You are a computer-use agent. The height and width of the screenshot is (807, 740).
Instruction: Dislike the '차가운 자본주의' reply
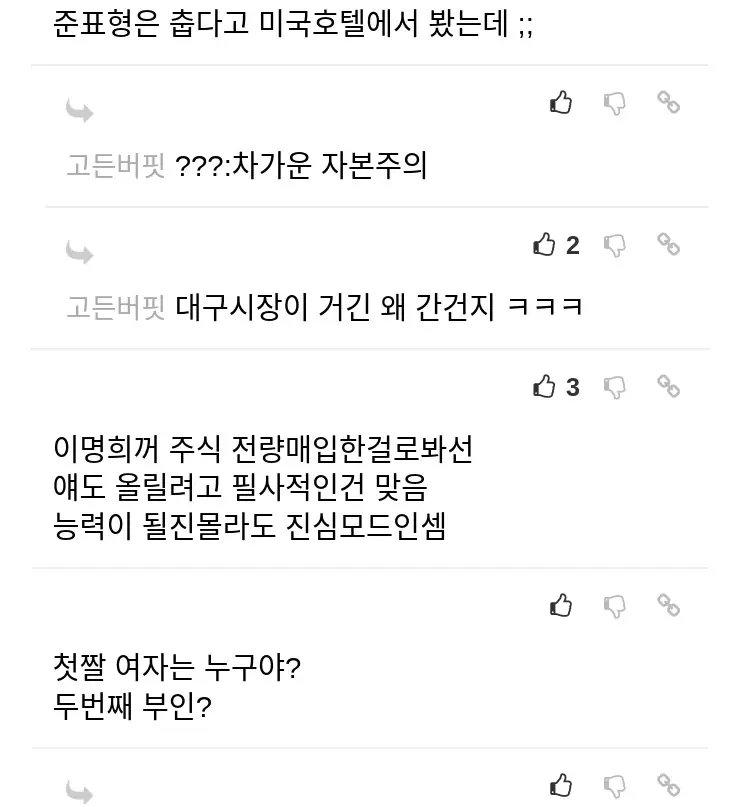pyautogui.click(x=614, y=102)
